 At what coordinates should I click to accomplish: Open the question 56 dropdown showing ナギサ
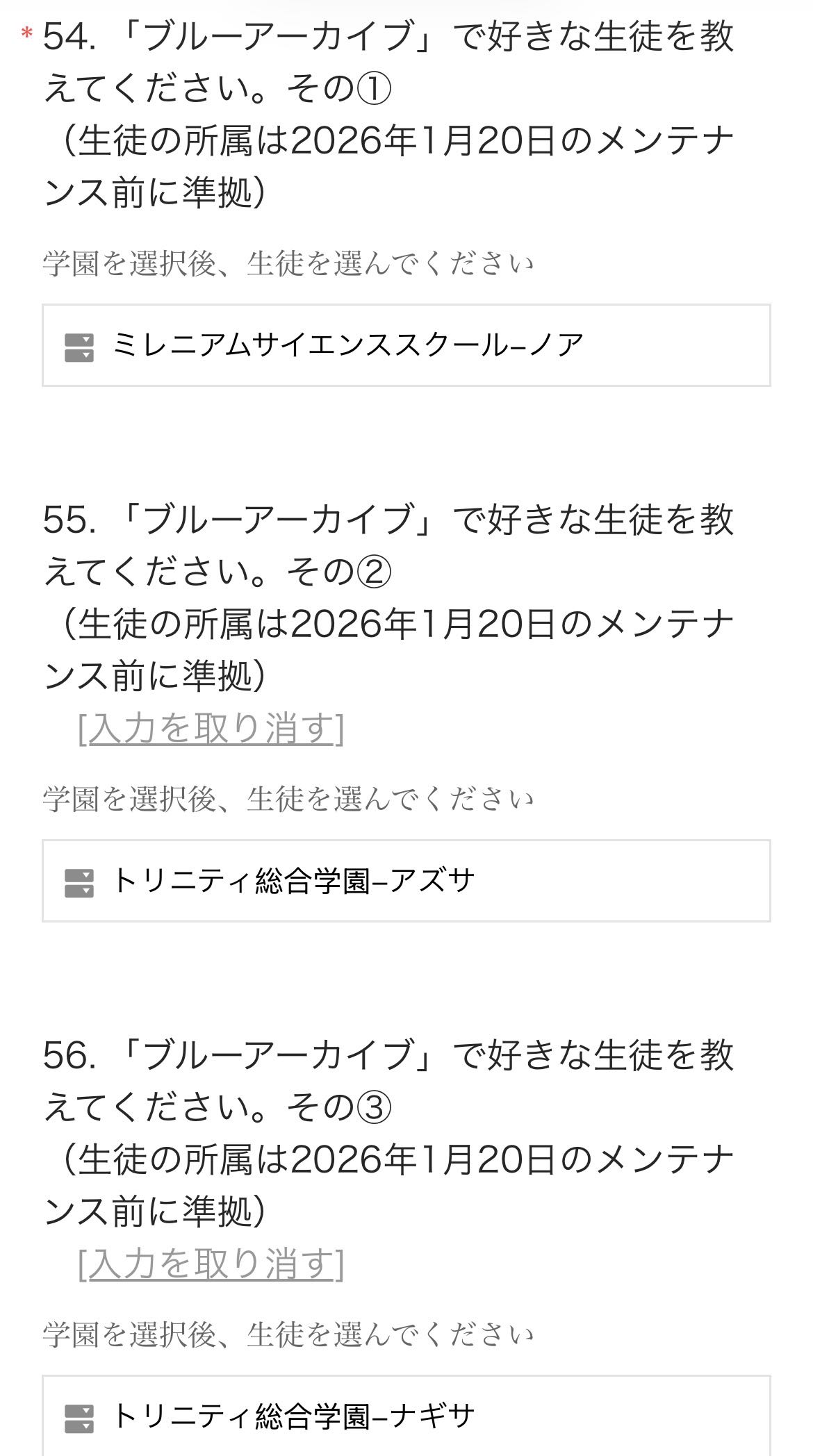[x=406, y=1415]
